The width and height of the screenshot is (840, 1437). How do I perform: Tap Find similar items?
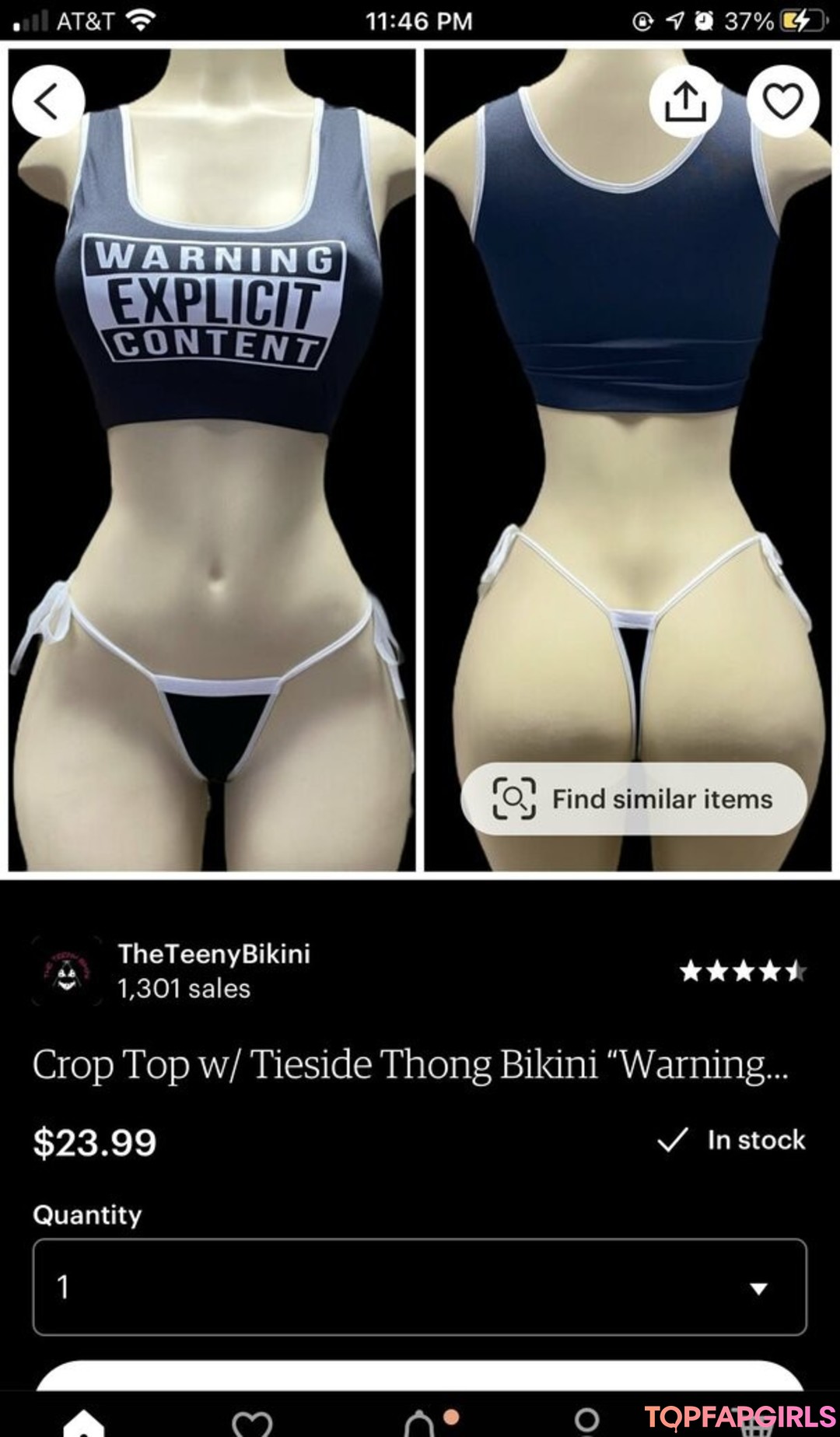click(633, 799)
